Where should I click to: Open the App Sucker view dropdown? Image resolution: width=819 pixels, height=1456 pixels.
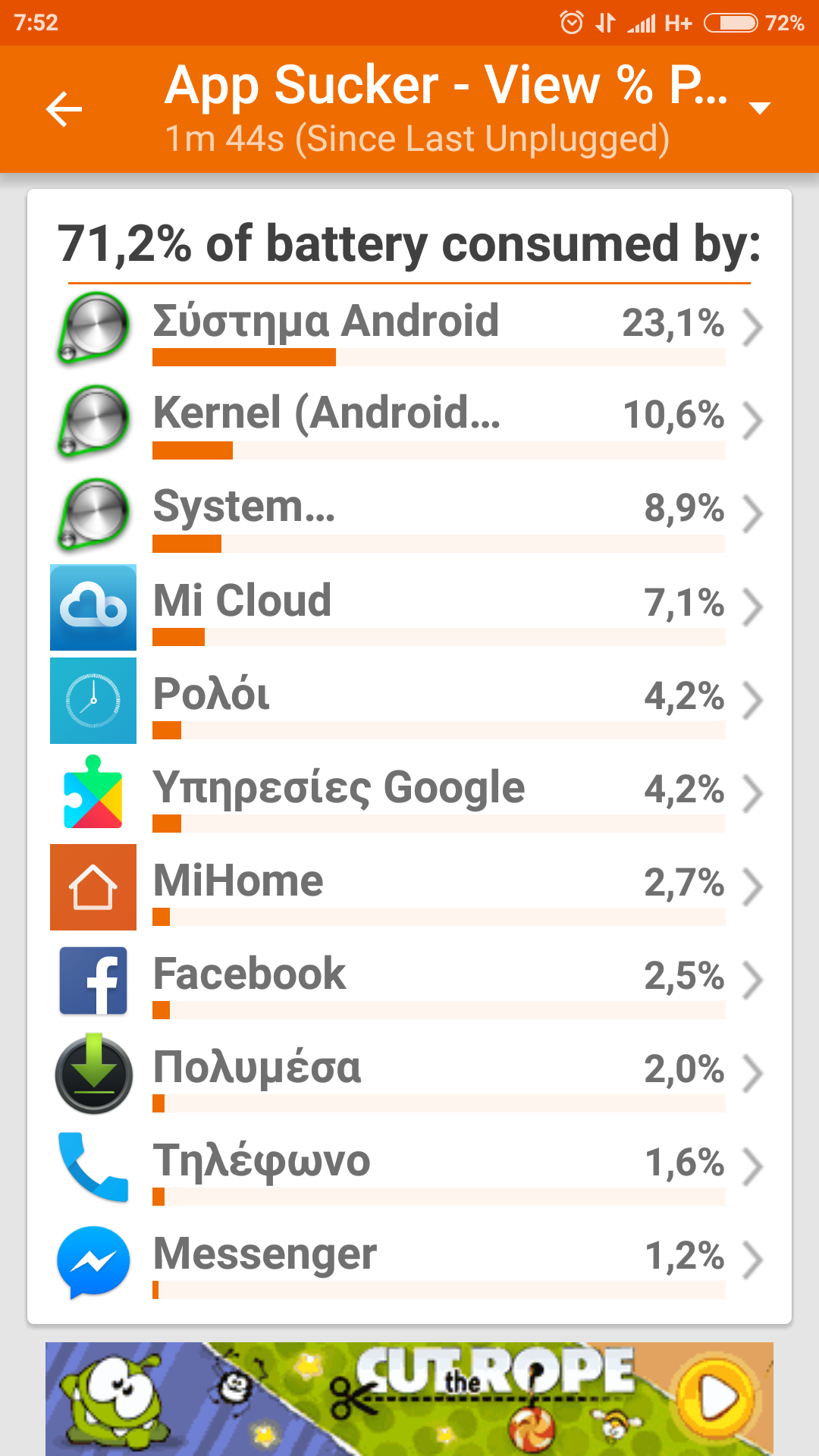pyautogui.click(x=759, y=108)
